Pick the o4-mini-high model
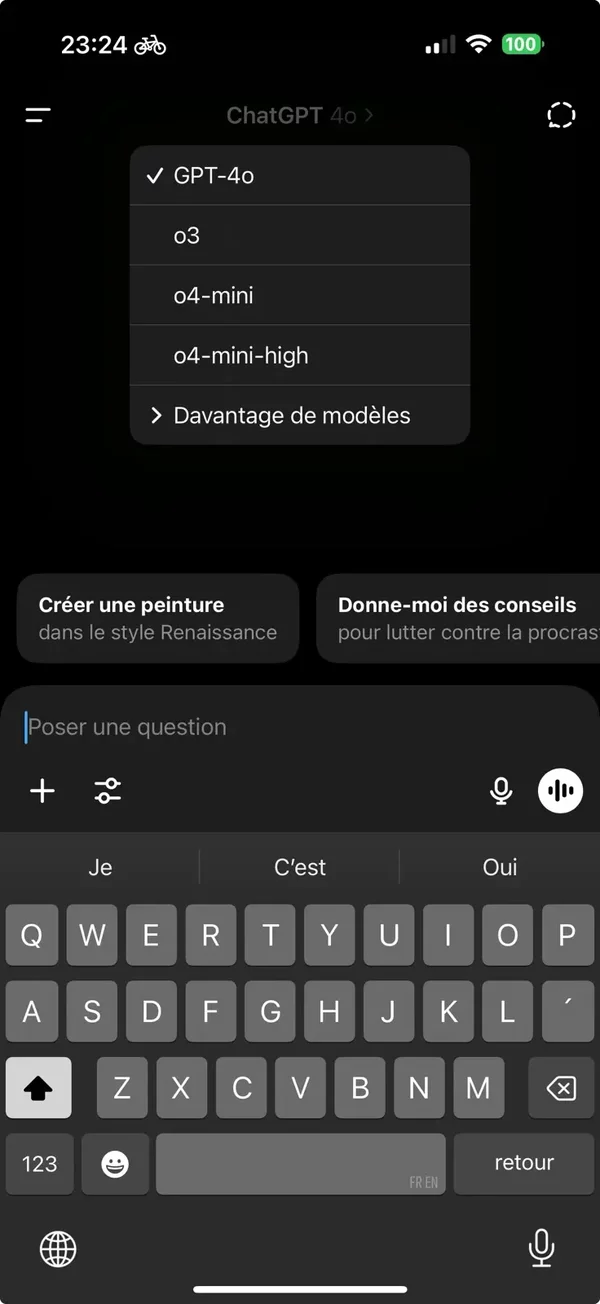This screenshot has width=600, height=1304. pyautogui.click(x=299, y=355)
